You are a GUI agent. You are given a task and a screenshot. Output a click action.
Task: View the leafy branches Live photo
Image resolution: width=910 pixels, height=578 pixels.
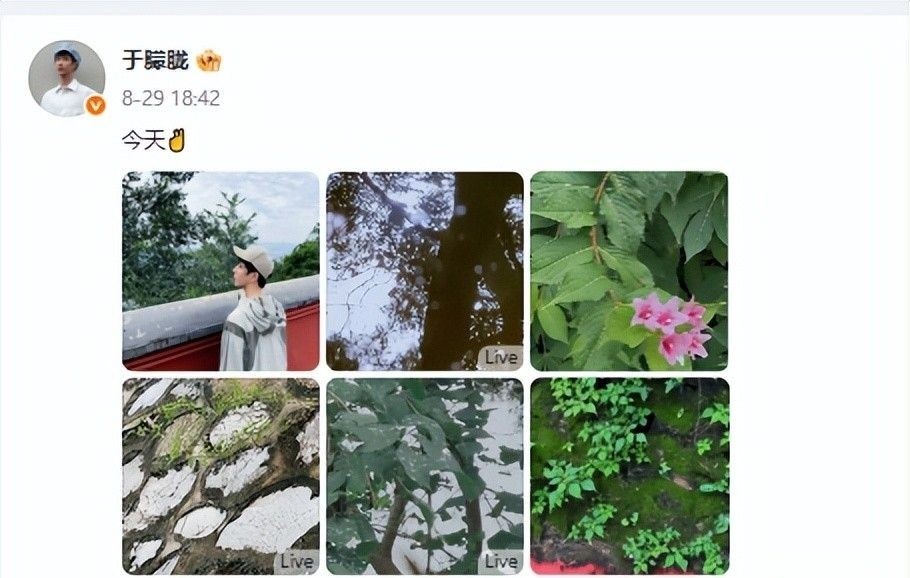(x=425, y=476)
